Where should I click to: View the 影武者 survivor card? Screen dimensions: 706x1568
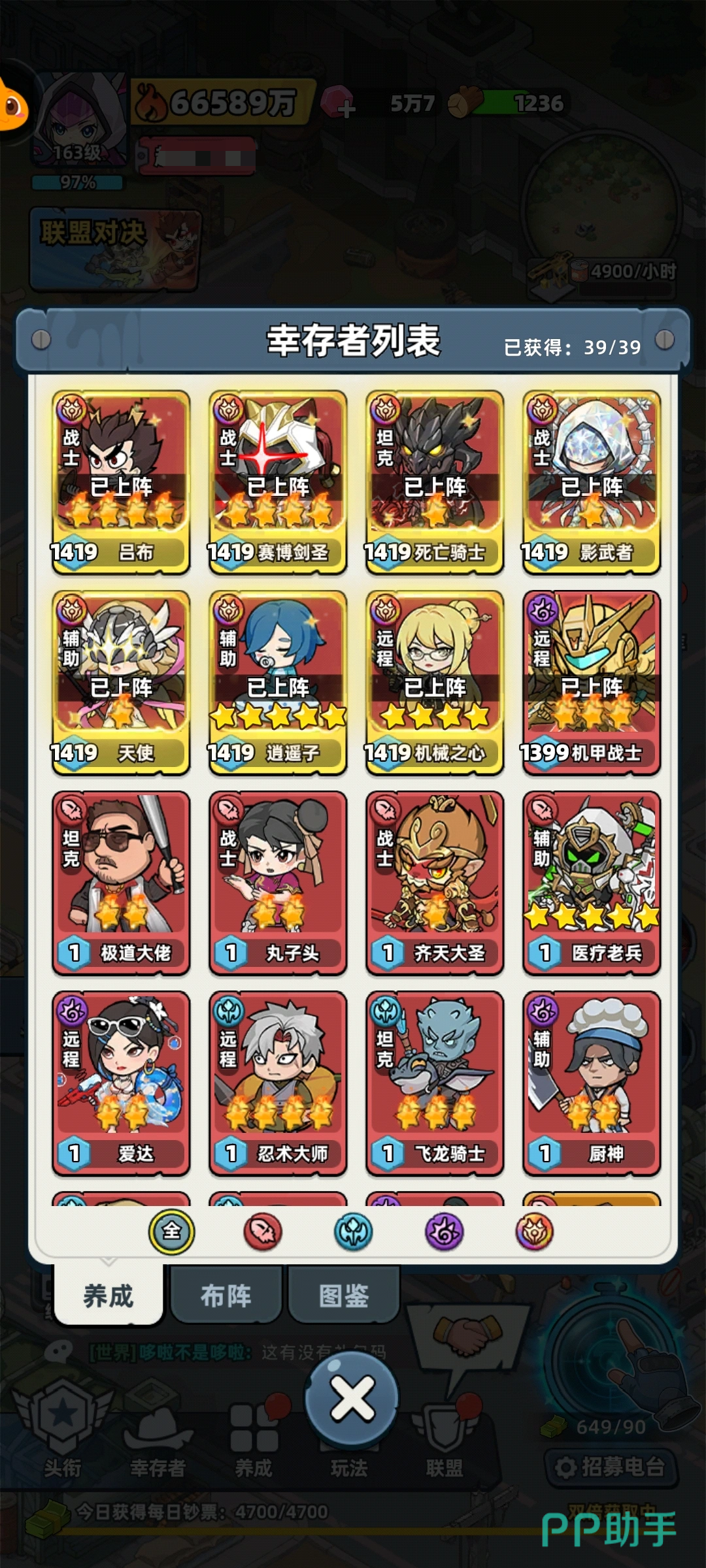(x=592, y=482)
